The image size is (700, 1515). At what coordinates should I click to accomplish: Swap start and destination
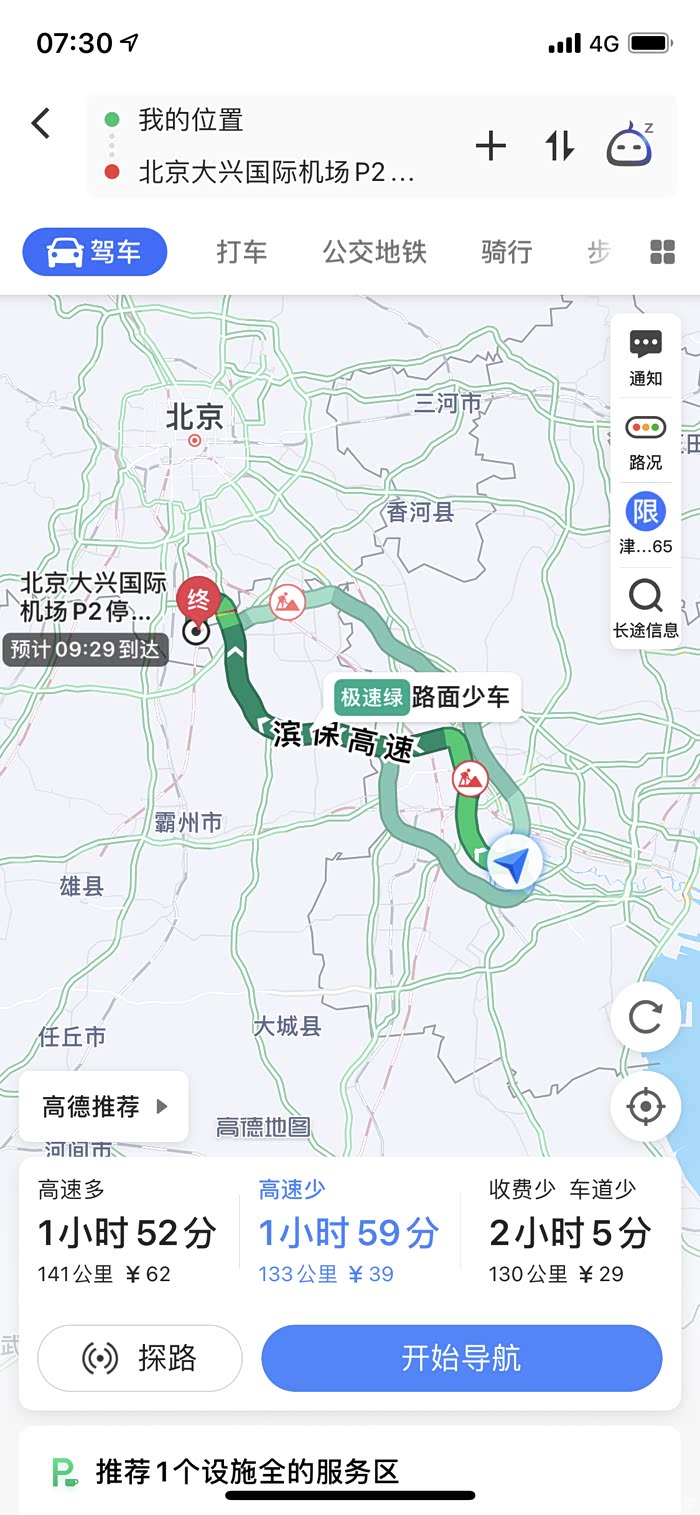click(560, 147)
